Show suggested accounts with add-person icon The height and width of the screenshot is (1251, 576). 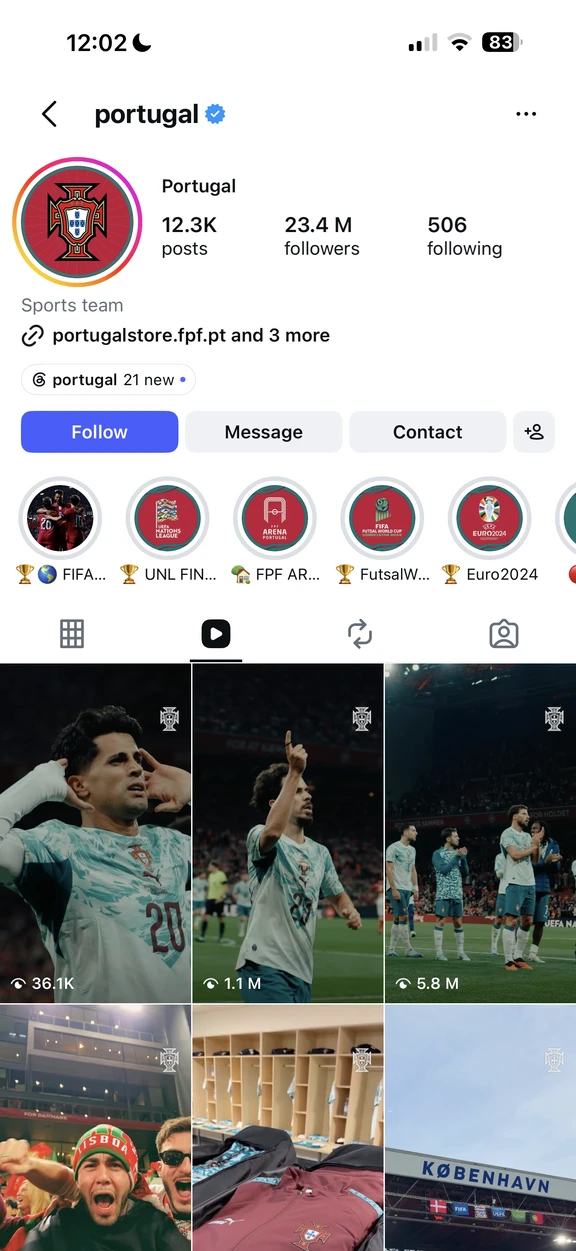pyautogui.click(x=534, y=432)
